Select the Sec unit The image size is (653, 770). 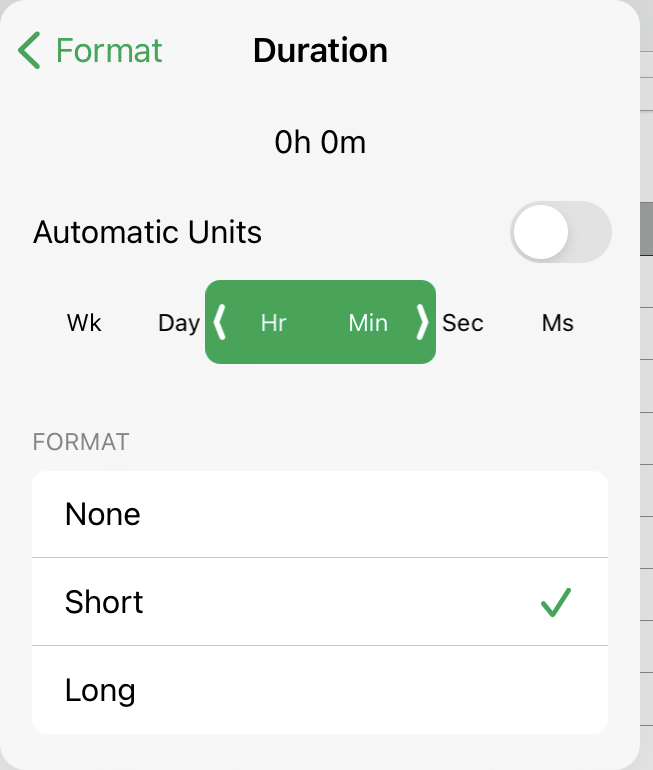click(463, 323)
